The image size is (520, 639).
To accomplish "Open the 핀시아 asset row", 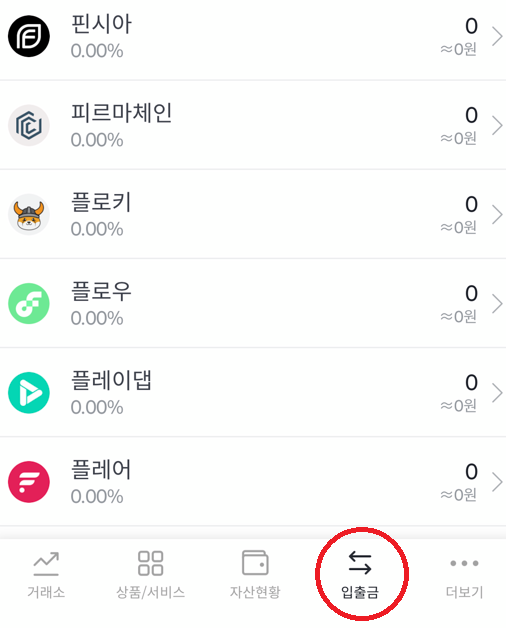I will 253,37.
